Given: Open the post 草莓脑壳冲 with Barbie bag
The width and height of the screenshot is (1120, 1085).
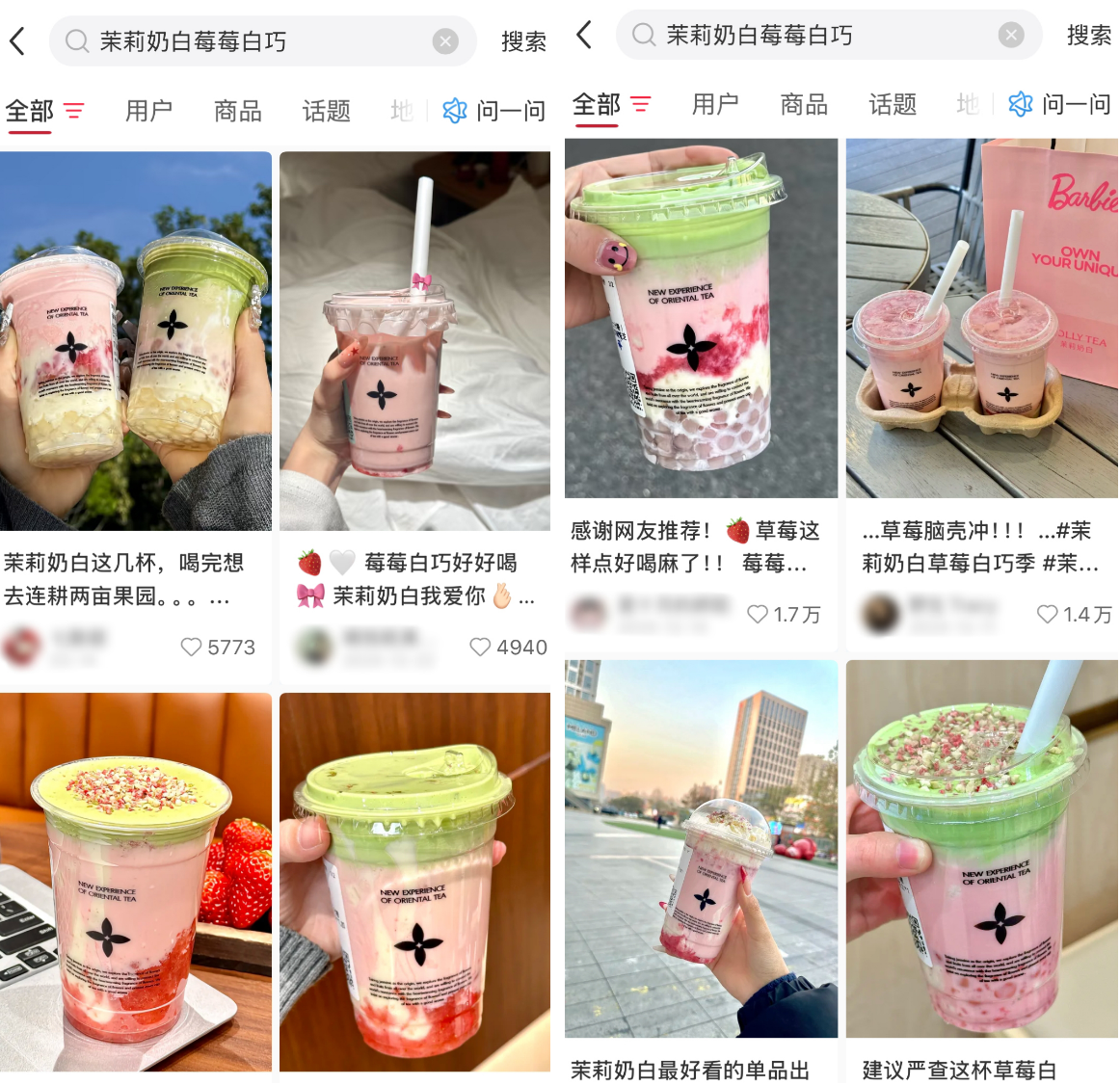Looking at the screenshot, I should 981,318.
